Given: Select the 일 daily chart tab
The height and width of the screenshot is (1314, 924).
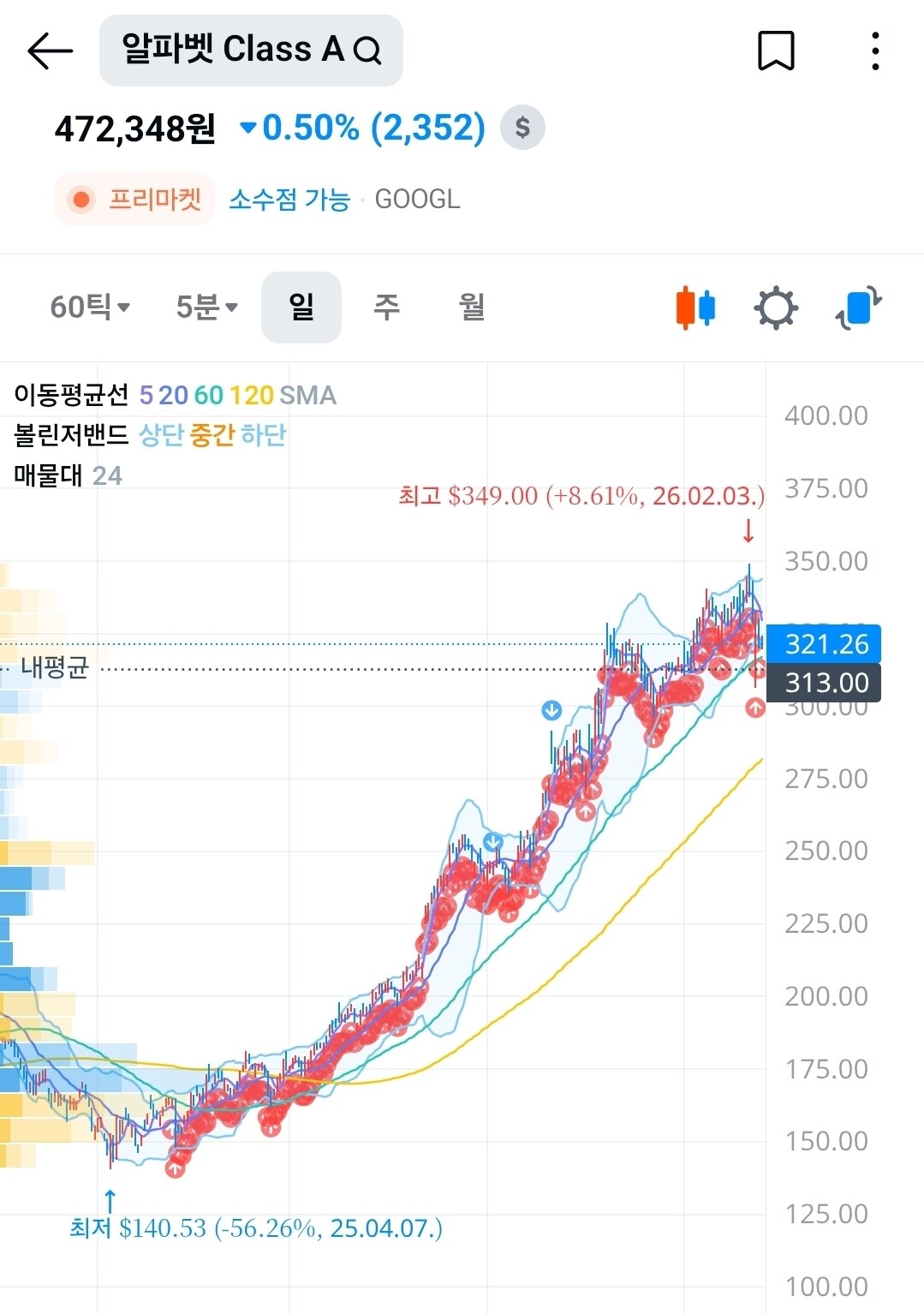Looking at the screenshot, I should (301, 307).
